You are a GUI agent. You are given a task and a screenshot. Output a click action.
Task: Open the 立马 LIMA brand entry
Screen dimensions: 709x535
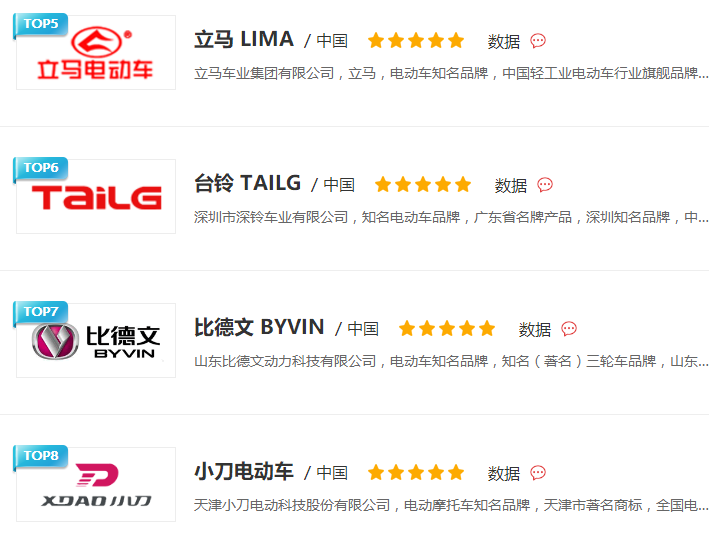pos(243,40)
